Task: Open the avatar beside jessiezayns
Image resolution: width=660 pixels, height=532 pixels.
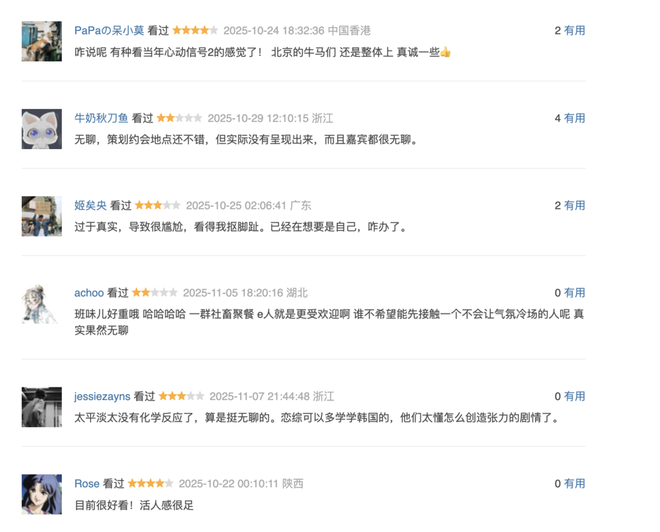Action: (42, 407)
